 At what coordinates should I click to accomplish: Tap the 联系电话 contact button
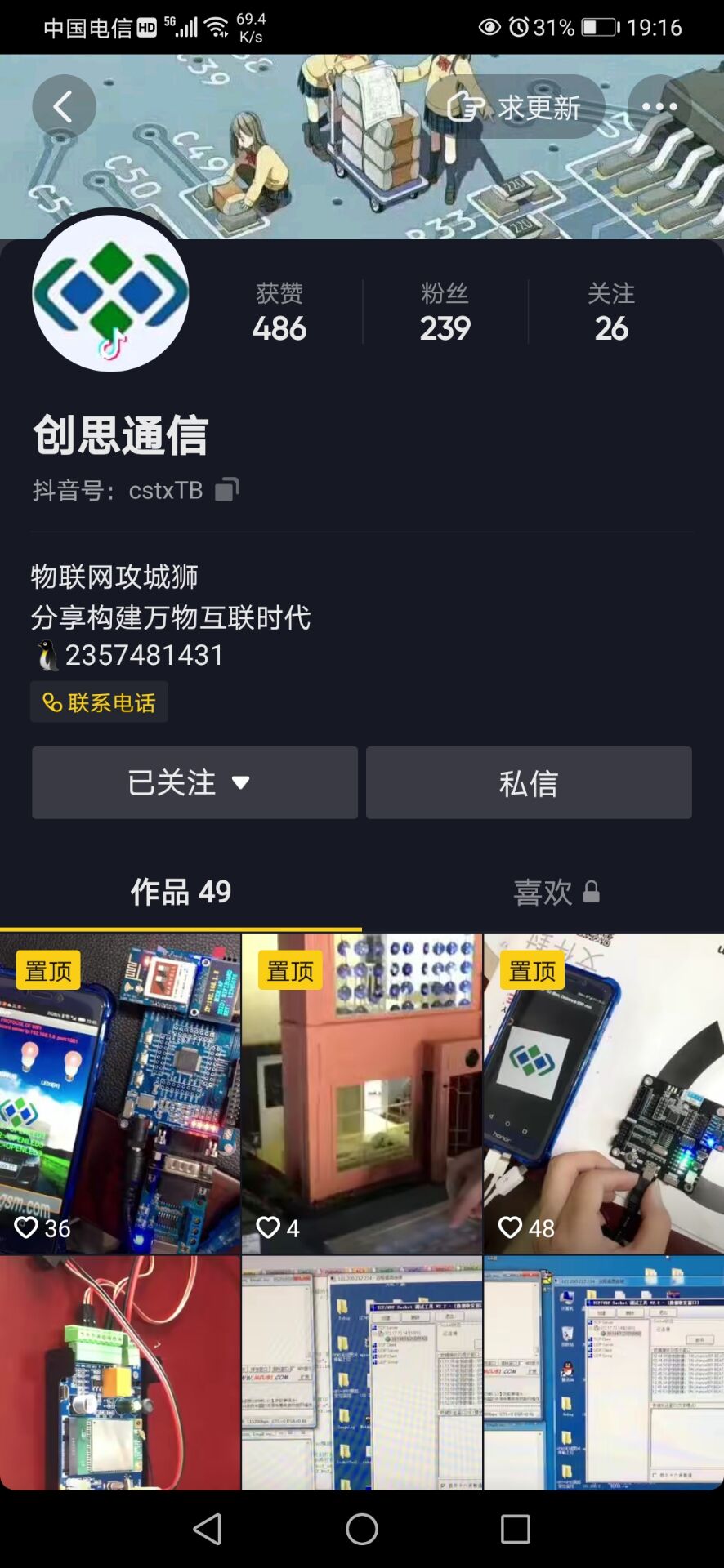point(100,702)
